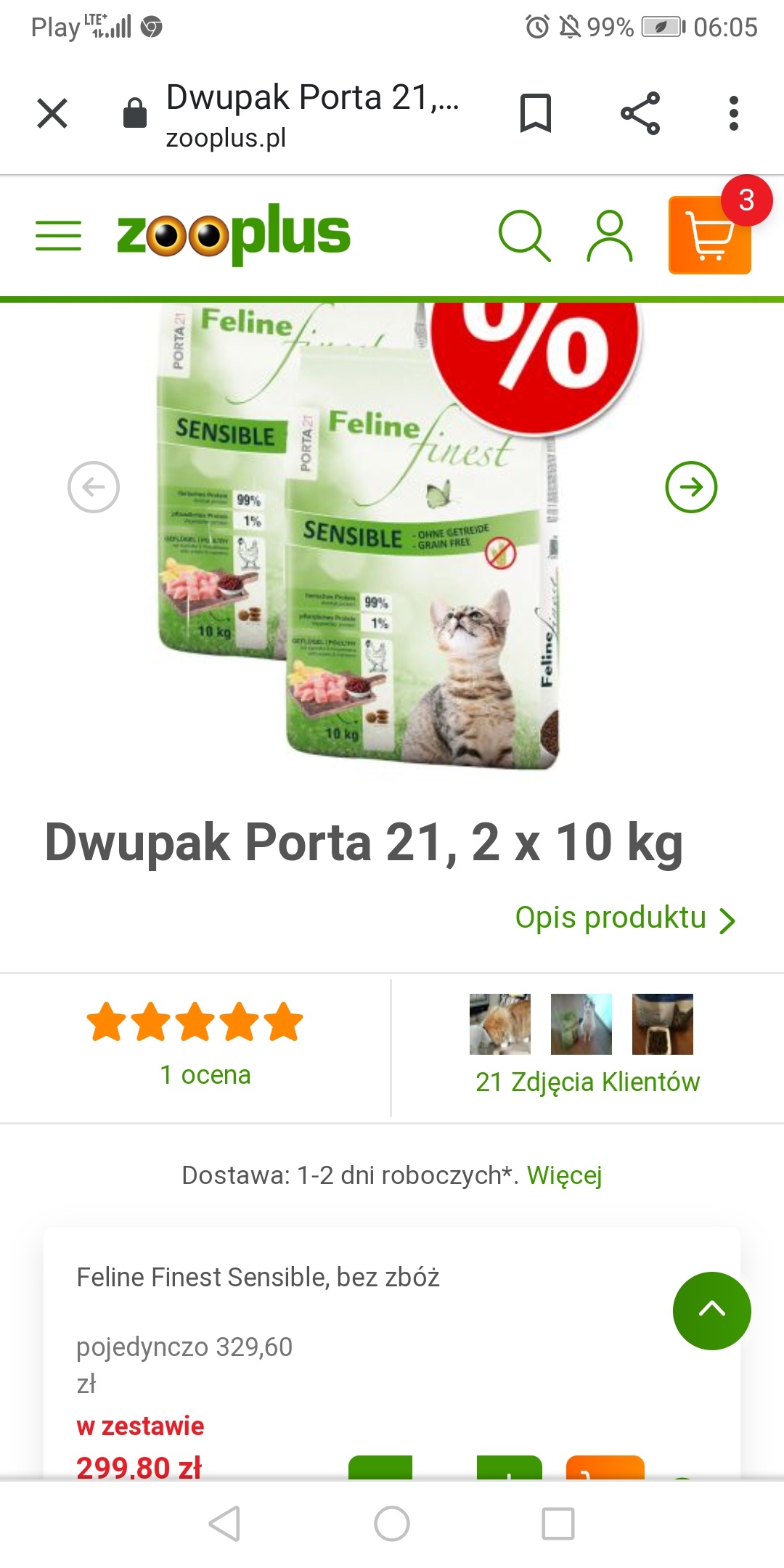Go to the home screen
784x1568 pixels.
392,1523
